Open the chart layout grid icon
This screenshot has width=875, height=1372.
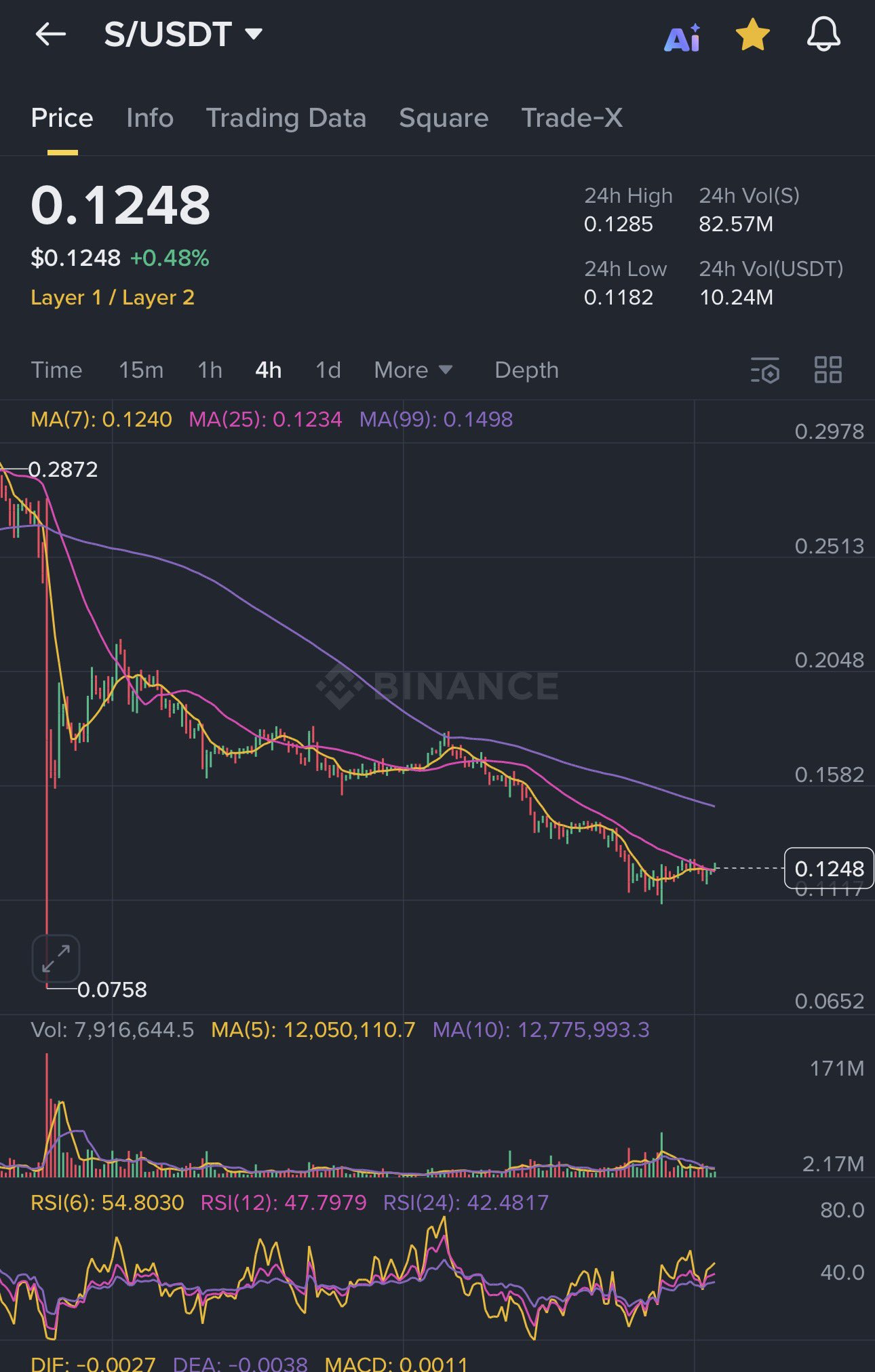coord(828,370)
